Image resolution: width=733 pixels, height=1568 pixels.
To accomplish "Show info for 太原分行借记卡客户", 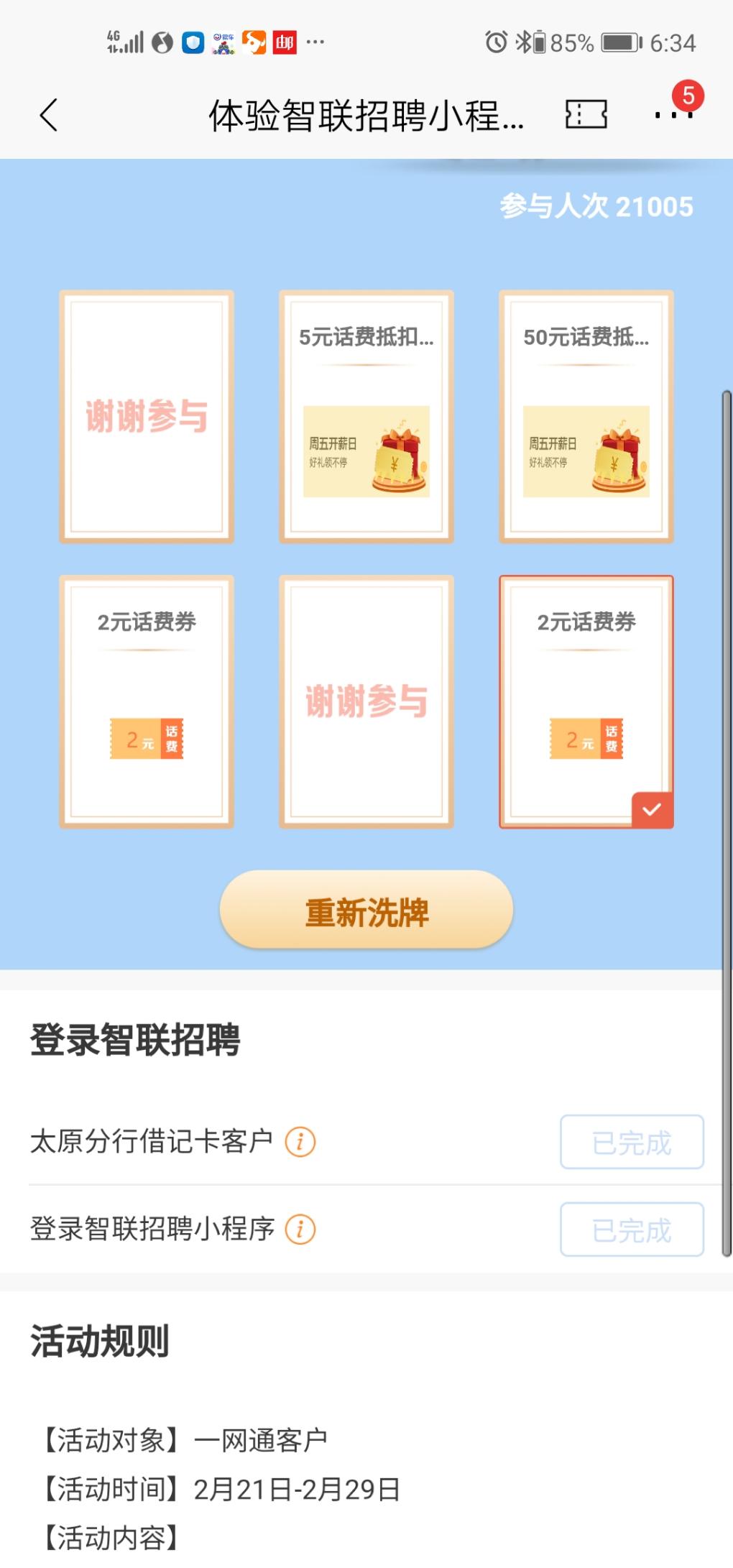I will click(300, 1141).
